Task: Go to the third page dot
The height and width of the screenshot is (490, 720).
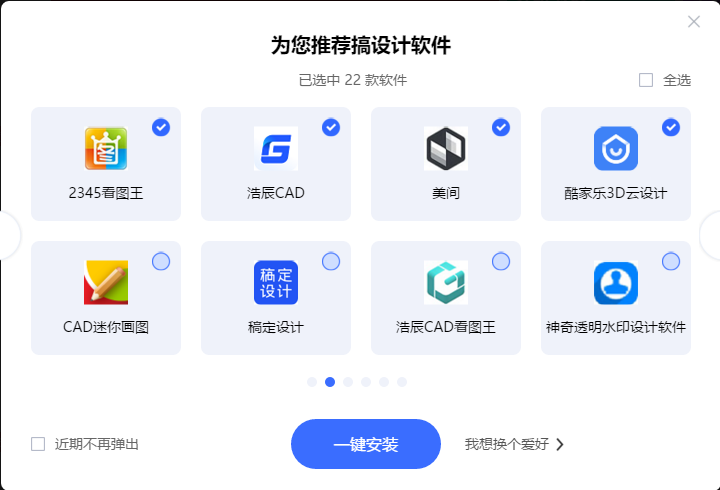Action: 348,382
